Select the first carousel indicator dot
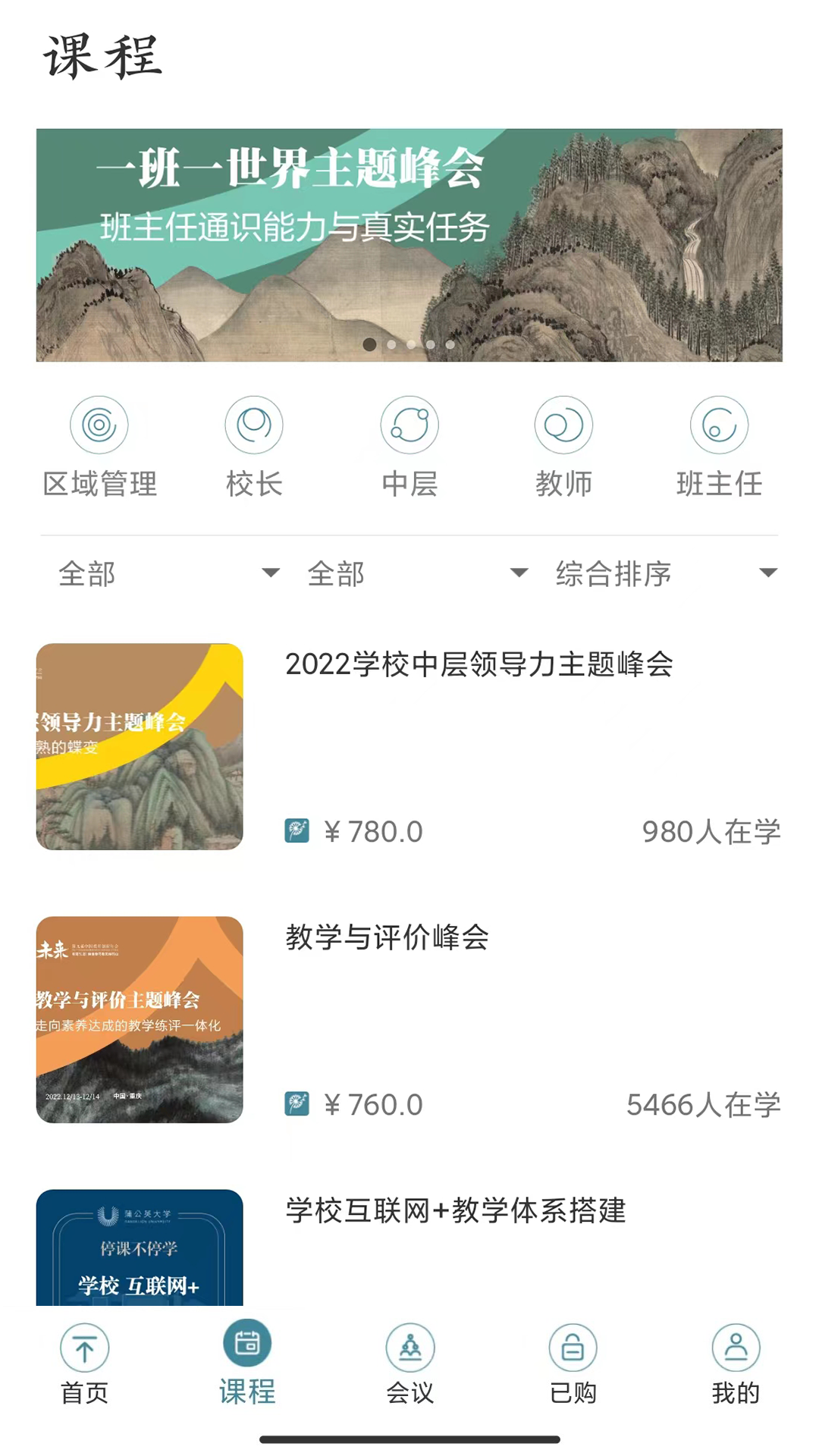The height and width of the screenshot is (1456, 819). coord(370,344)
